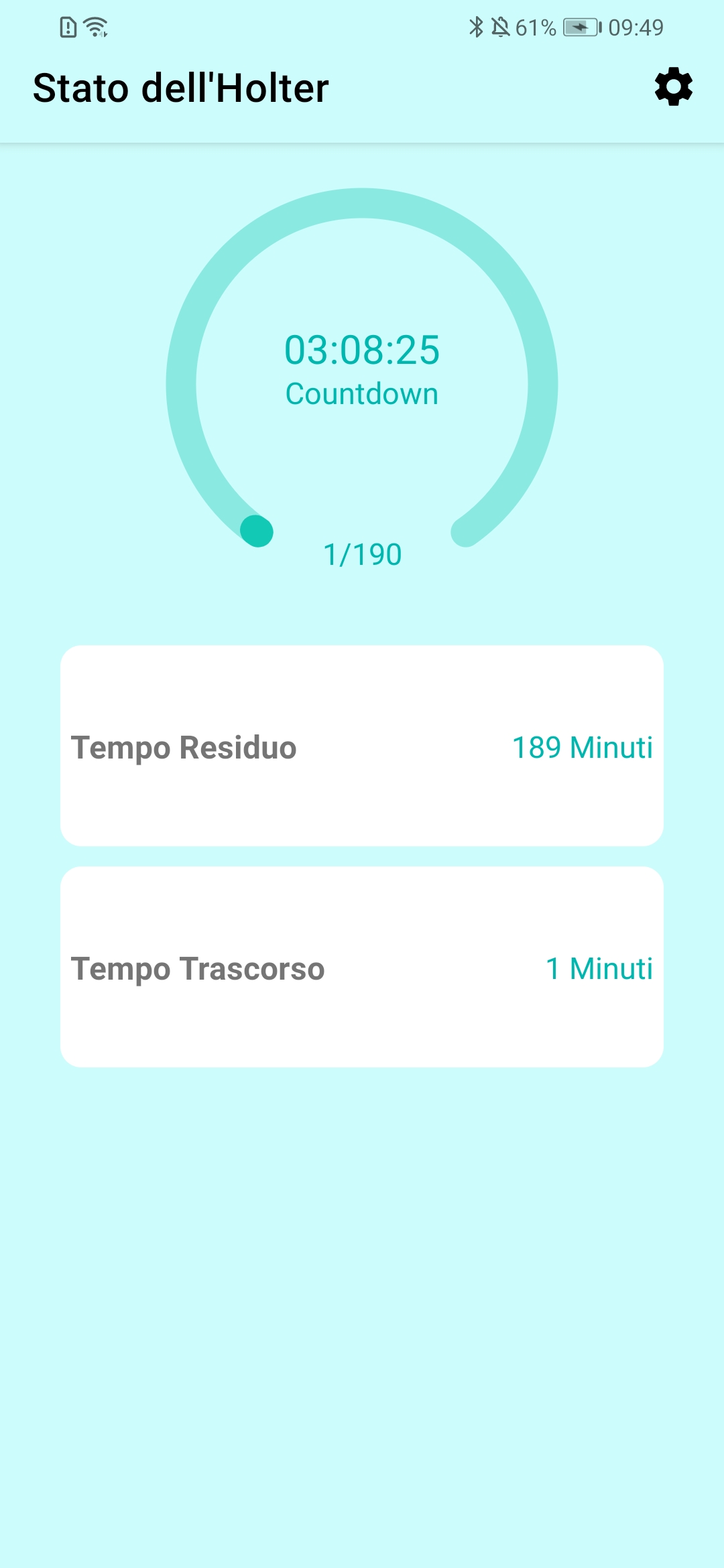Viewport: 724px width, 1568px height.
Task: Open the settings gear icon
Action: click(x=674, y=86)
